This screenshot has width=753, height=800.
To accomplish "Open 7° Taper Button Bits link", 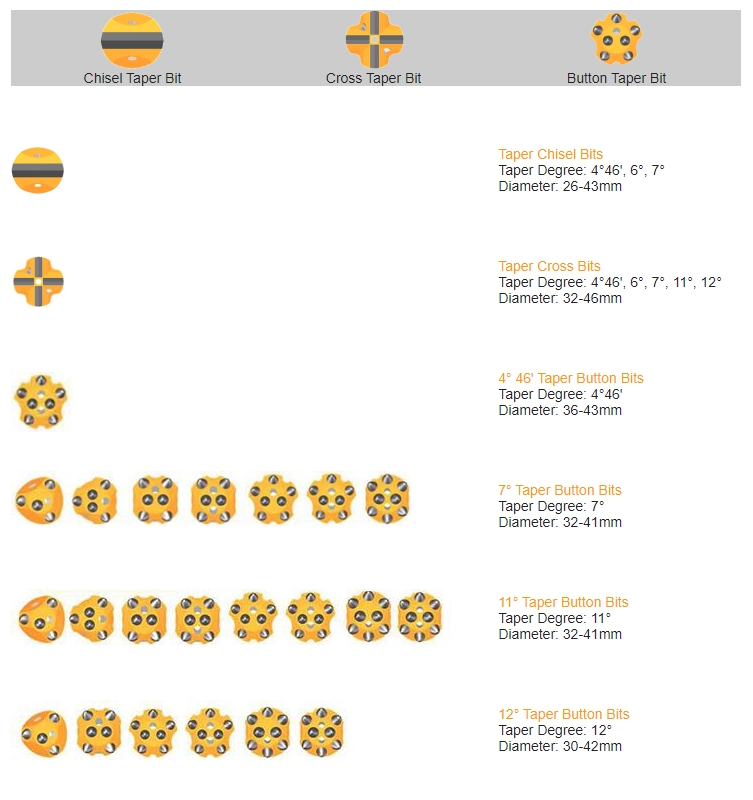I will pos(560,490).
